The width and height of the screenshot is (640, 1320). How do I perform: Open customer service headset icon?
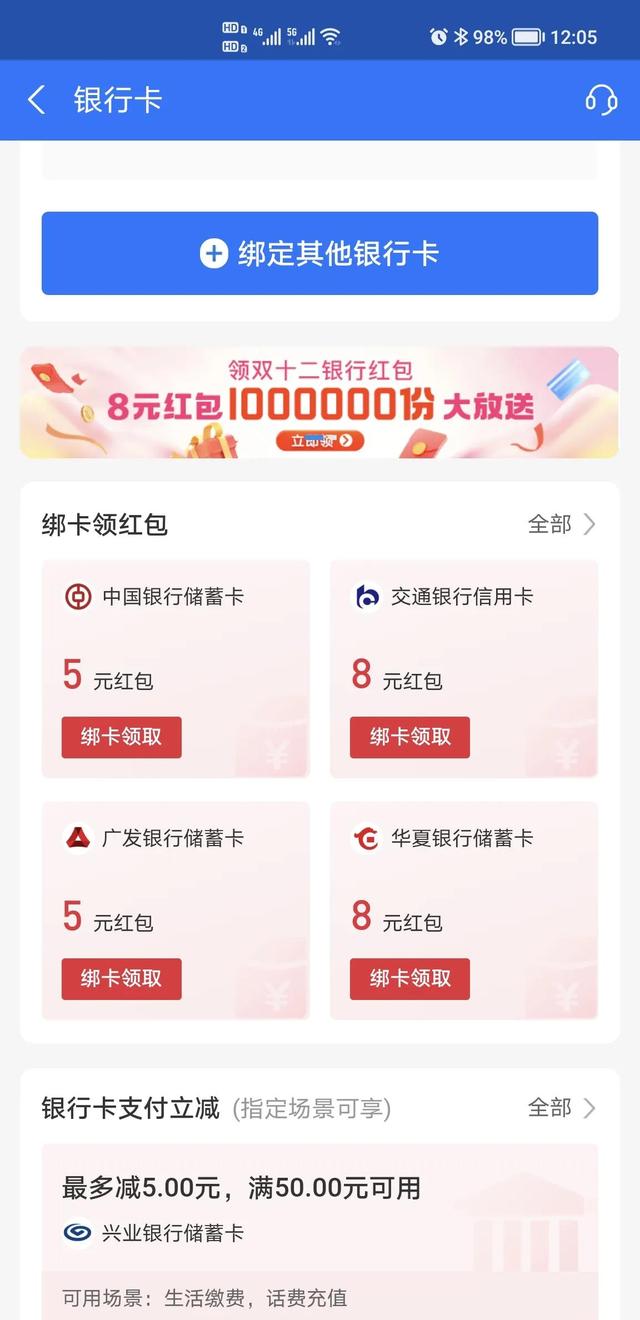point(600,100)
